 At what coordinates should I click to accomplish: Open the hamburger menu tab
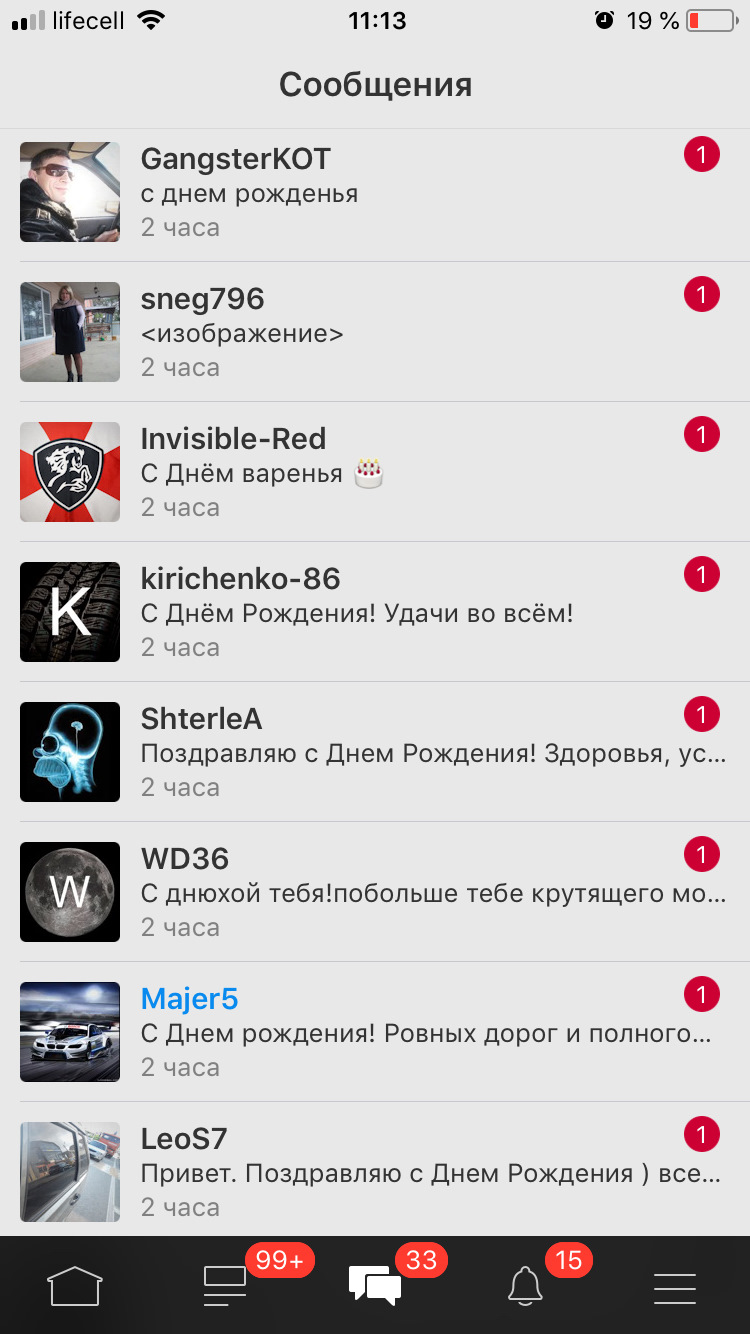(x=675, y=1285)
